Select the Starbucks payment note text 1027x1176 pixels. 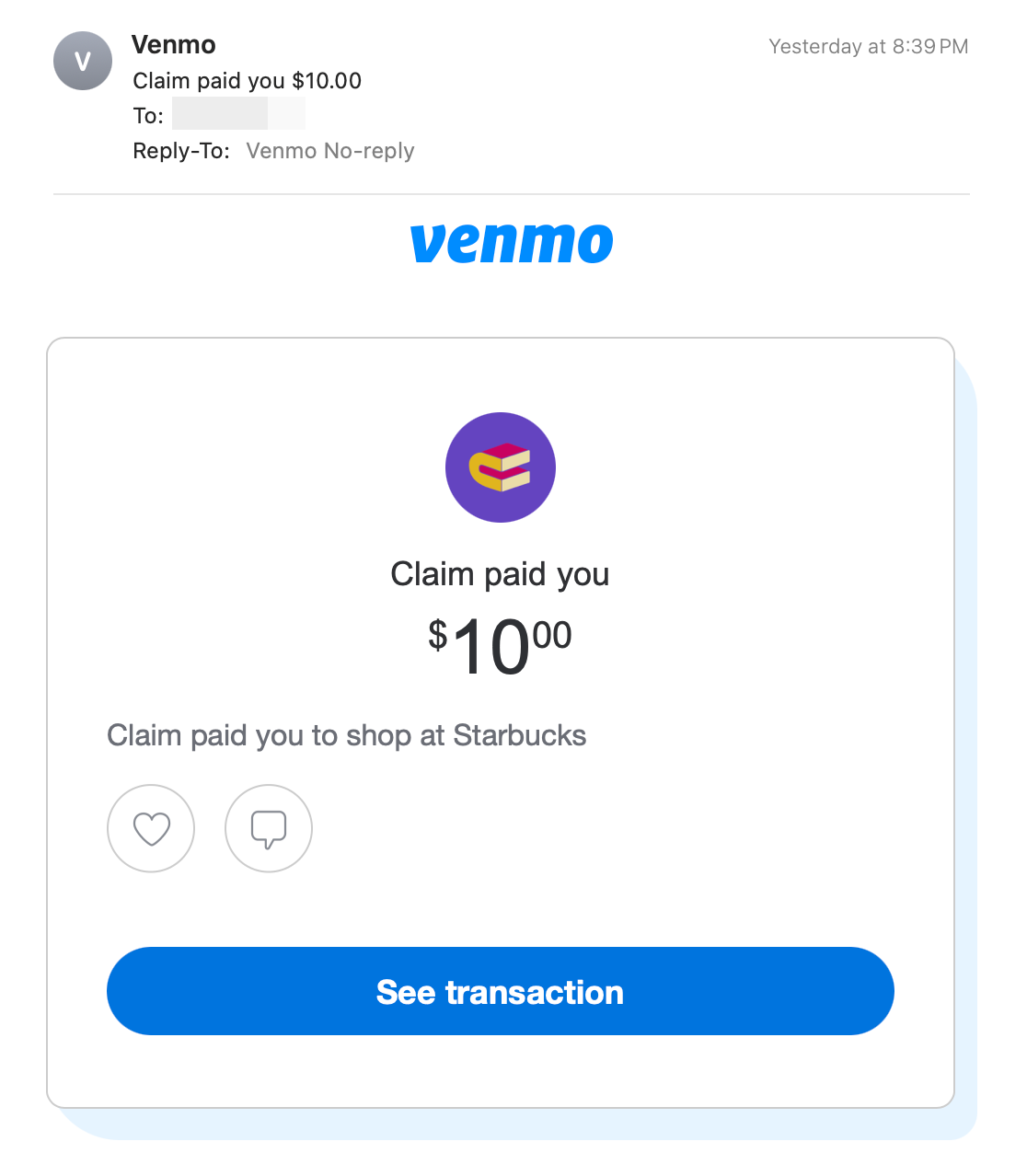(347, 734)
